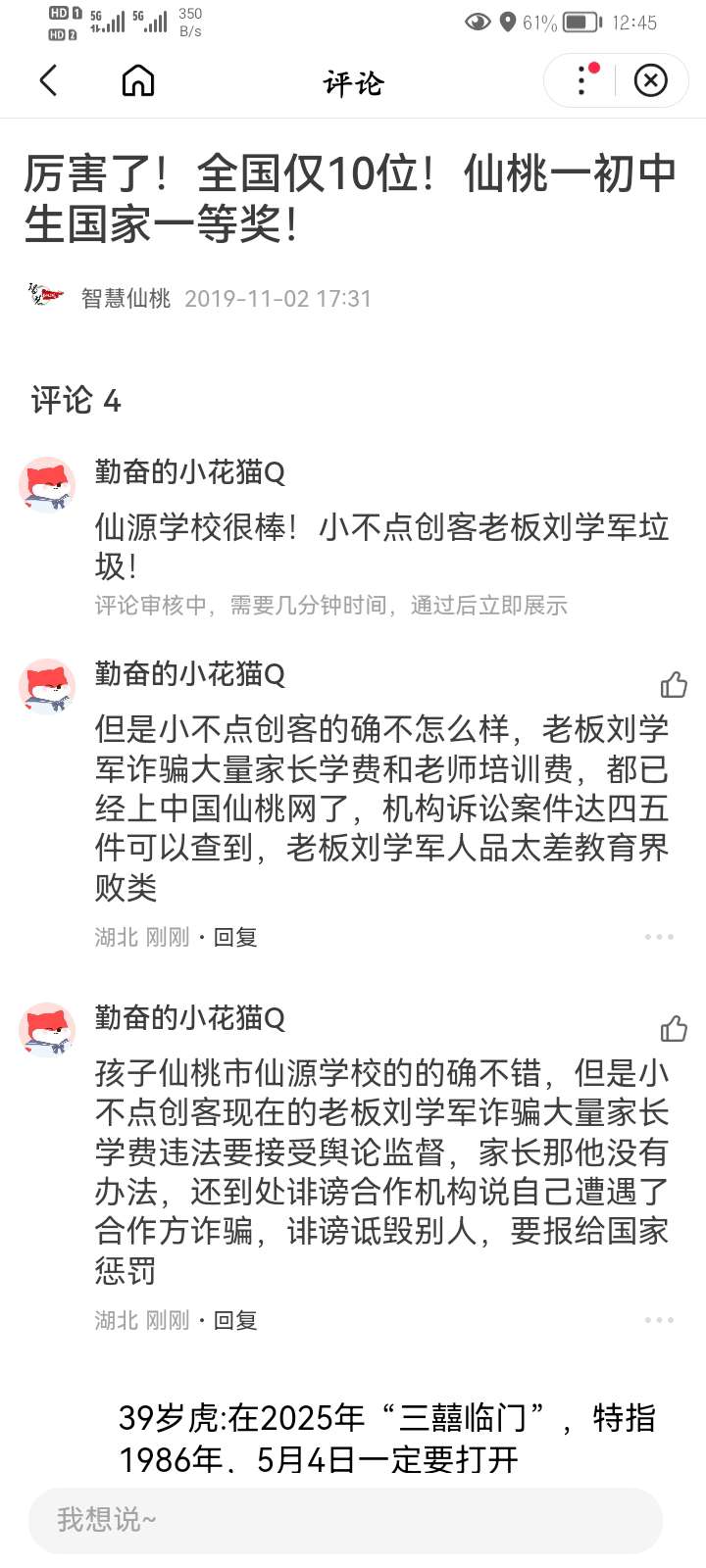This screenshot has height=1568, width=706.
Task: Open the three-dot menu in the header
Action: pos(582,80)
